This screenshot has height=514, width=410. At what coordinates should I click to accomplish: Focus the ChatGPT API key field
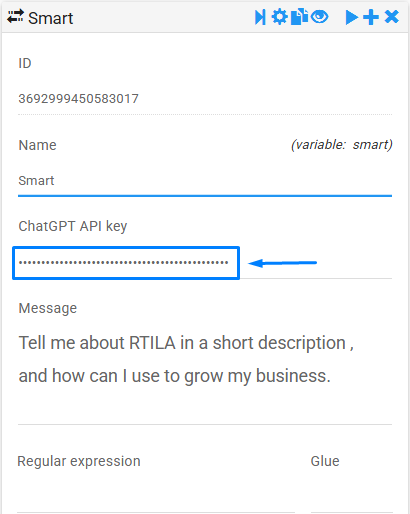pyautogui.click(x=126, y=263)
